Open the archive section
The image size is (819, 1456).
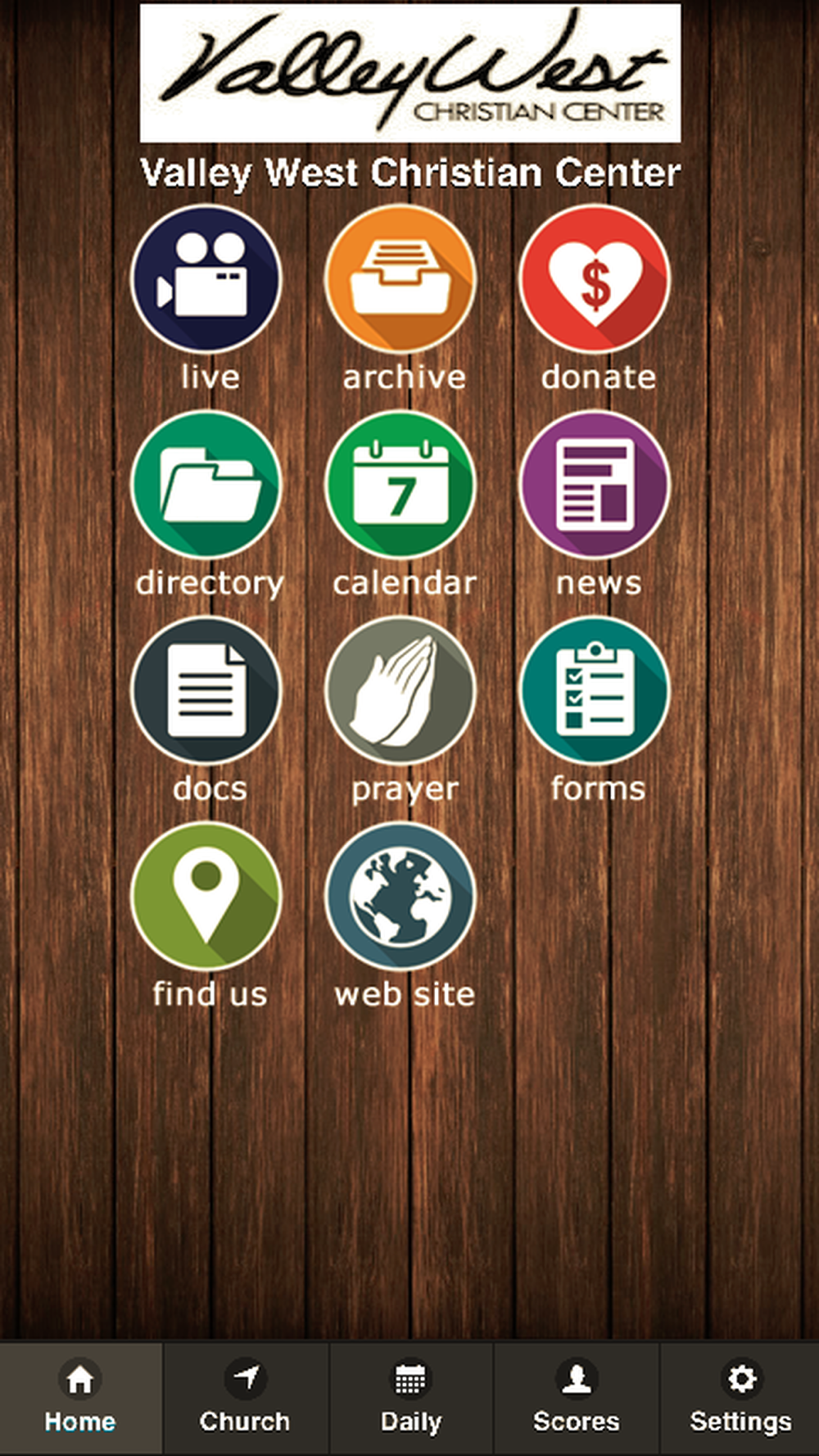click(x=400, y=278)
